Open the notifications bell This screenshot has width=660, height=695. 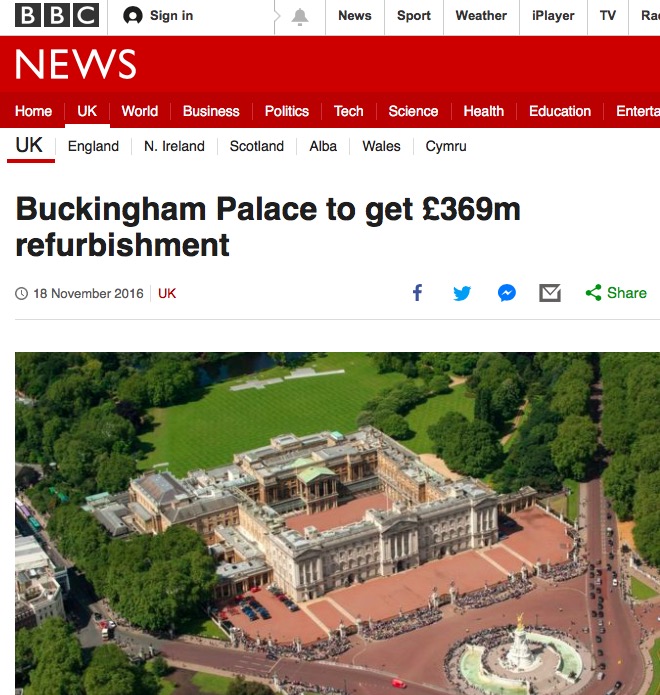point(300,16)
